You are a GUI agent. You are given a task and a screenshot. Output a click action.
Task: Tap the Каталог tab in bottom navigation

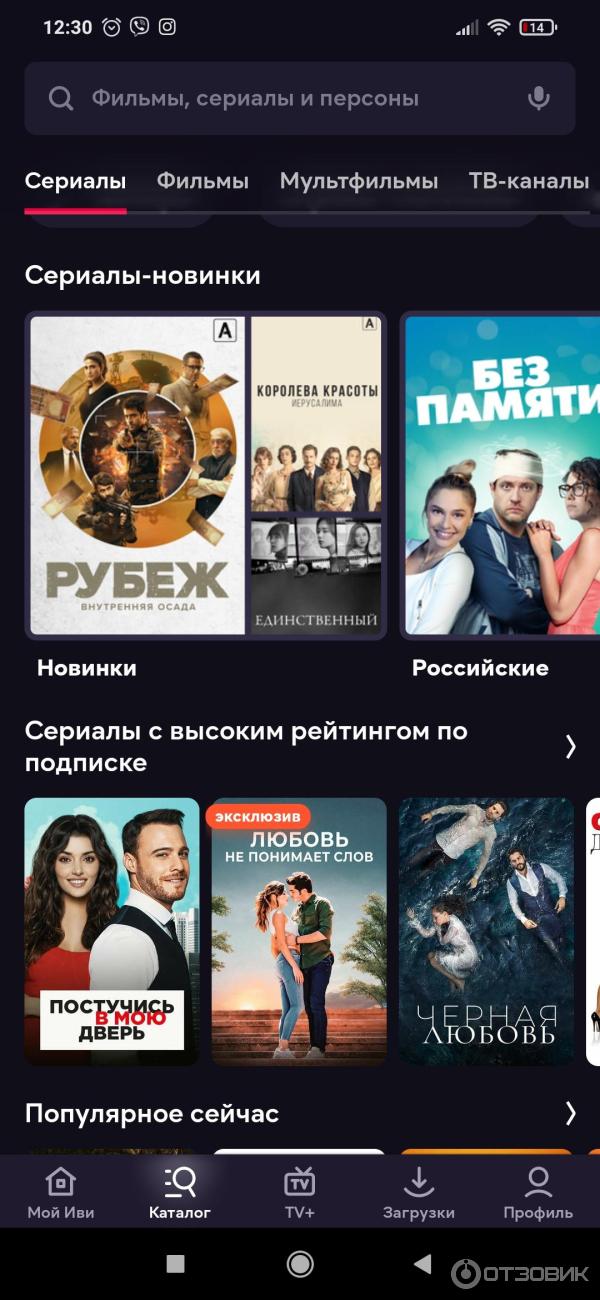click(x=180, y=1193)
